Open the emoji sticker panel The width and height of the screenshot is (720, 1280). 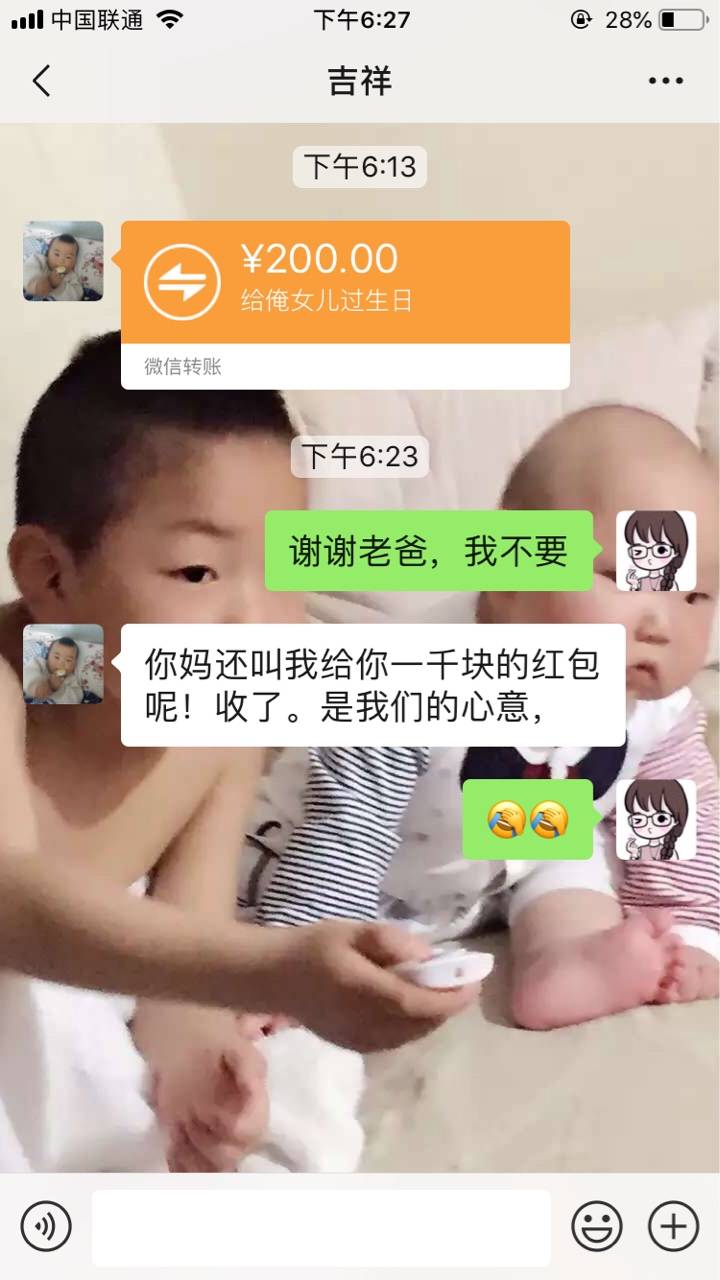coord(596,1226)
